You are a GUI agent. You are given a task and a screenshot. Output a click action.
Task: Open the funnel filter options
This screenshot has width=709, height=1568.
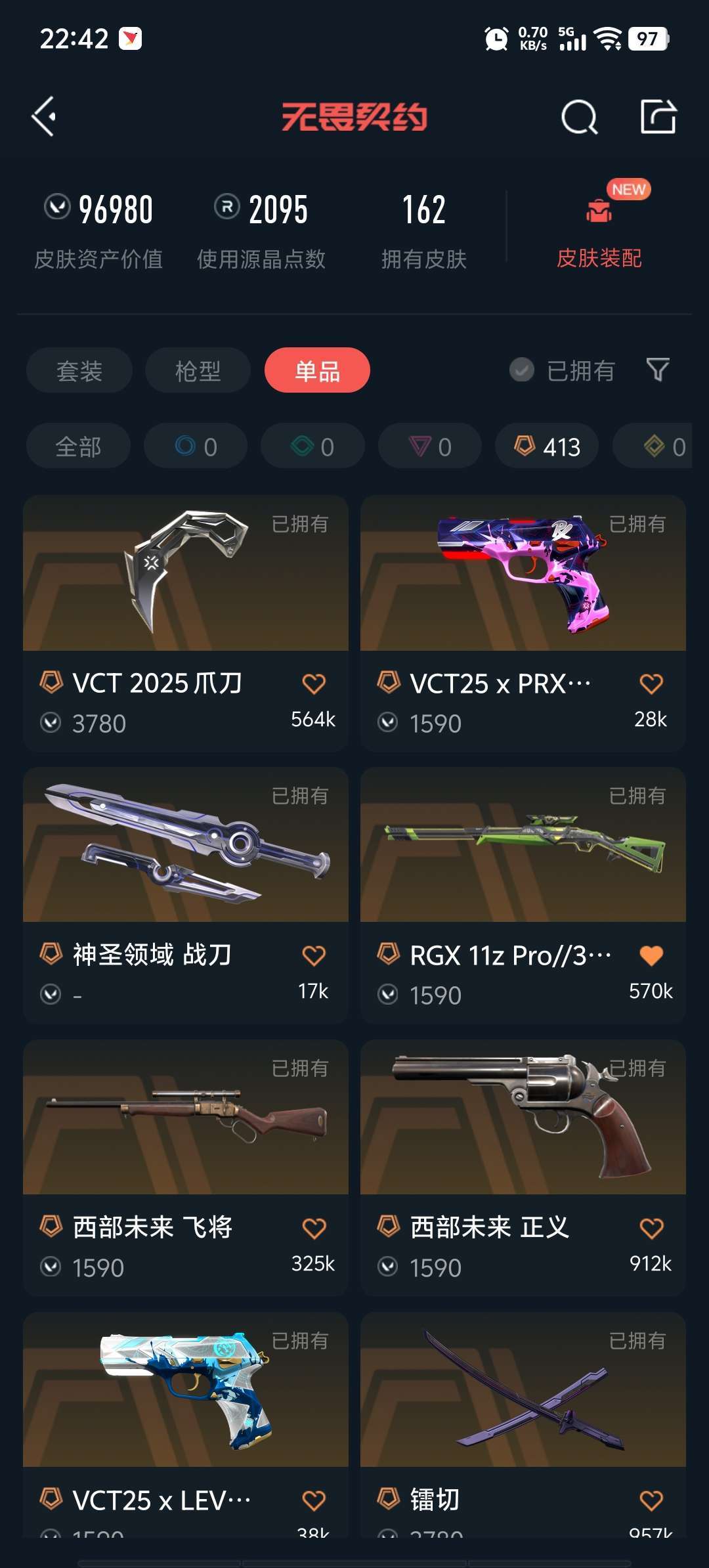[x=658, y=370]
